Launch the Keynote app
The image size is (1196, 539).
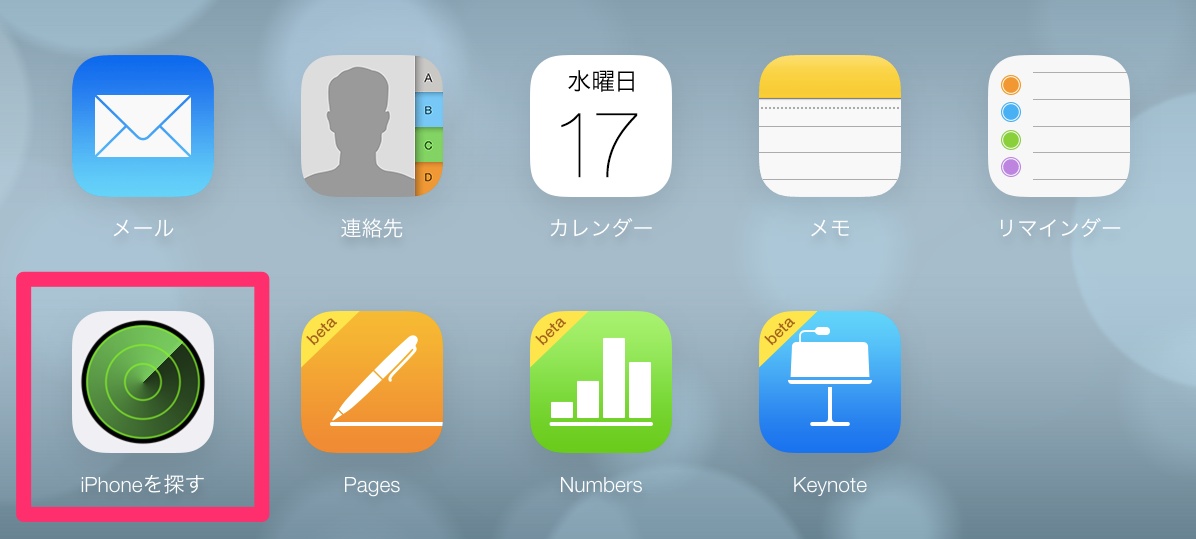830,382
